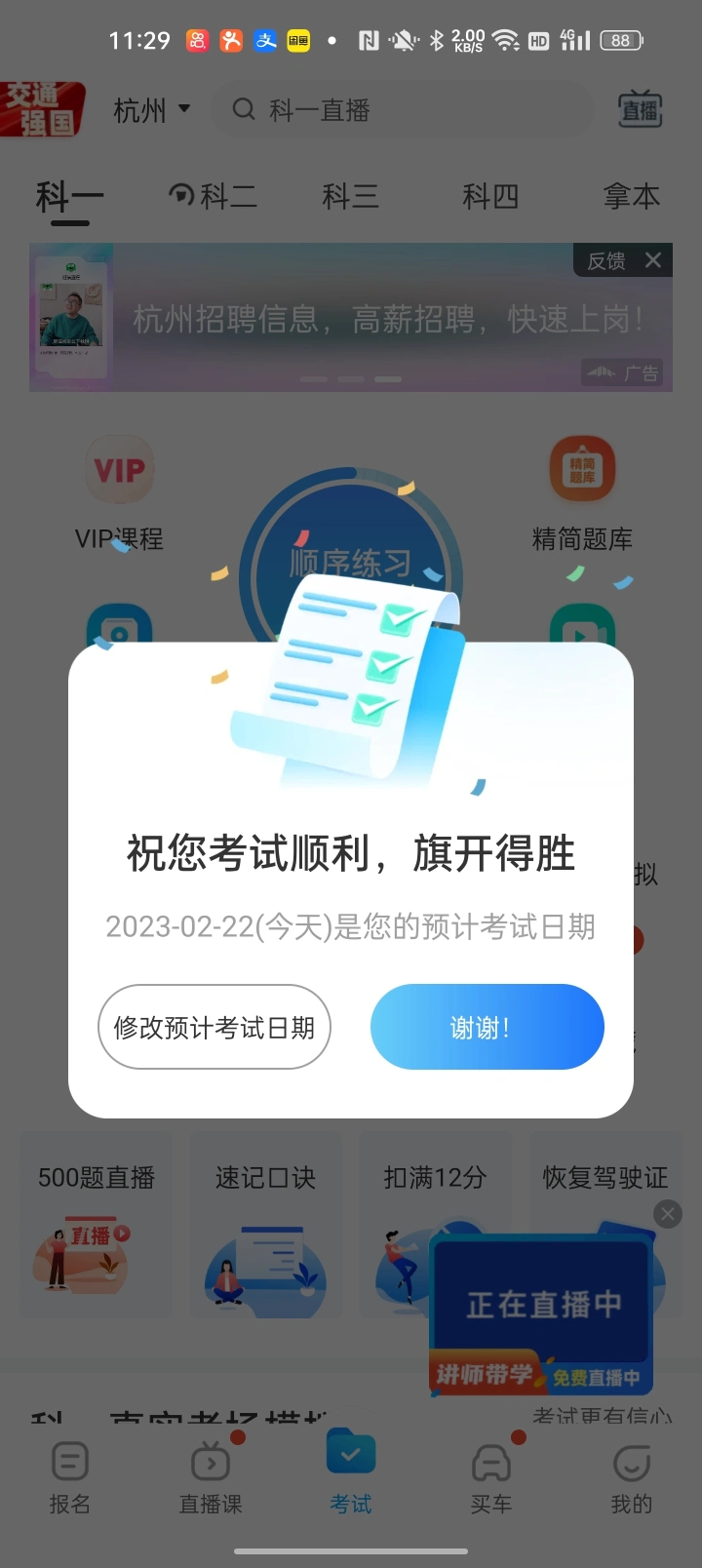Dismiss the 正在直播中 floating window
This screenshot has height=1568, width=702.
(x=668, y=1214)
